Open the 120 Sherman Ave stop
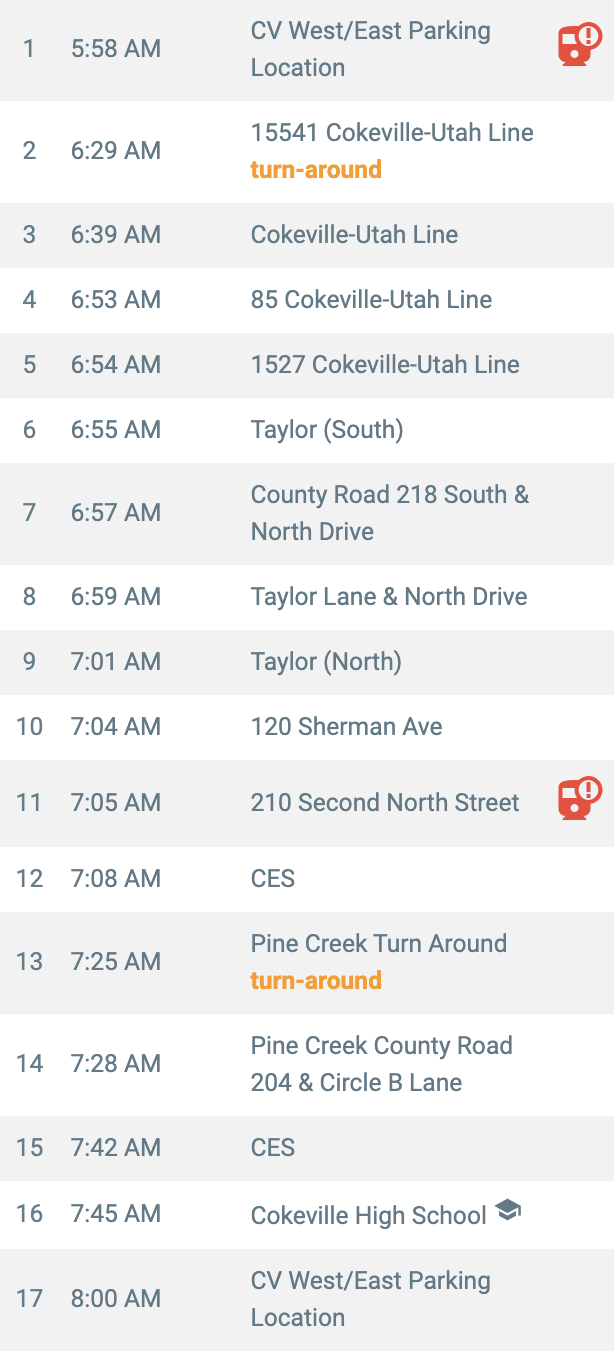Viewport: 614px width, 1362px height. pyautogui.click(x=346, y=727)
